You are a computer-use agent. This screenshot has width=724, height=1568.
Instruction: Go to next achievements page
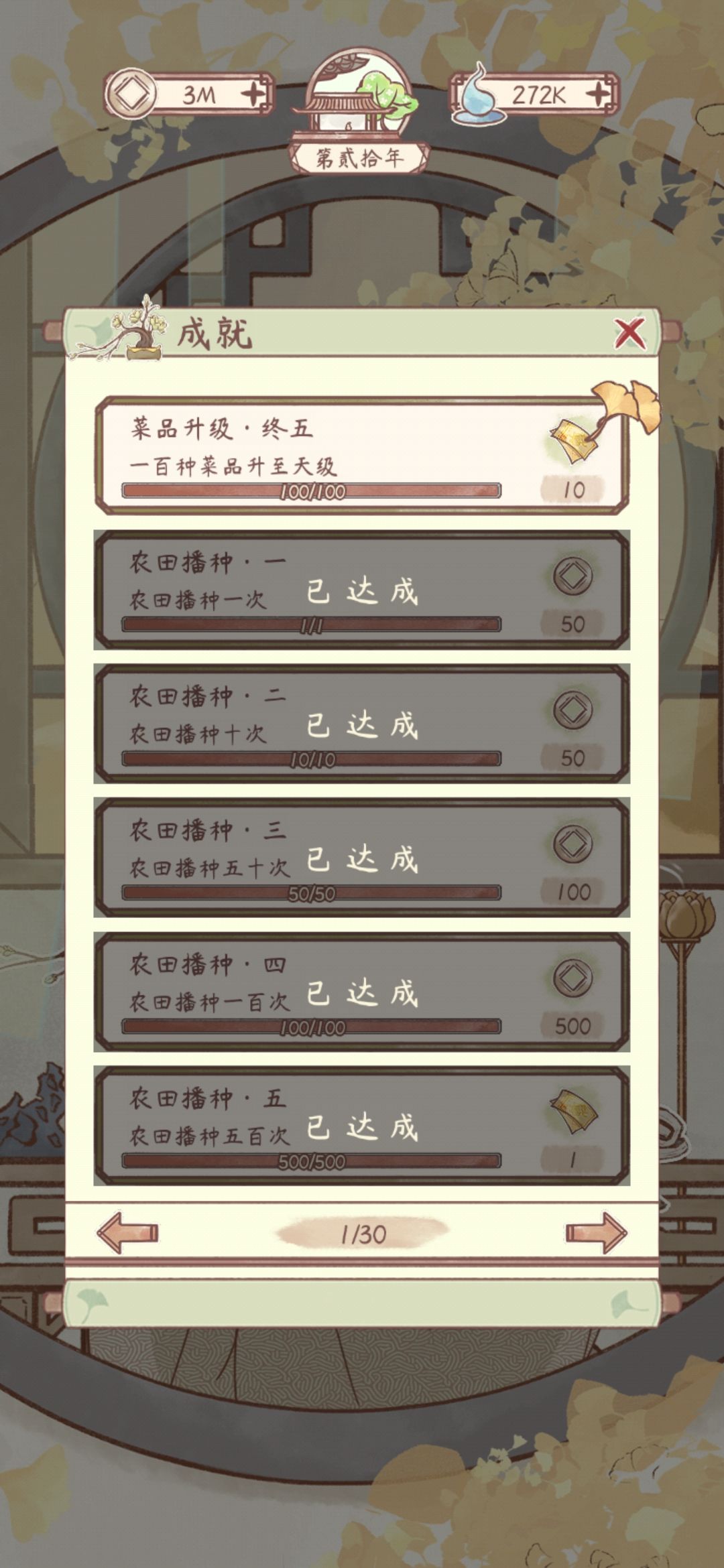tap(596, 1232)
